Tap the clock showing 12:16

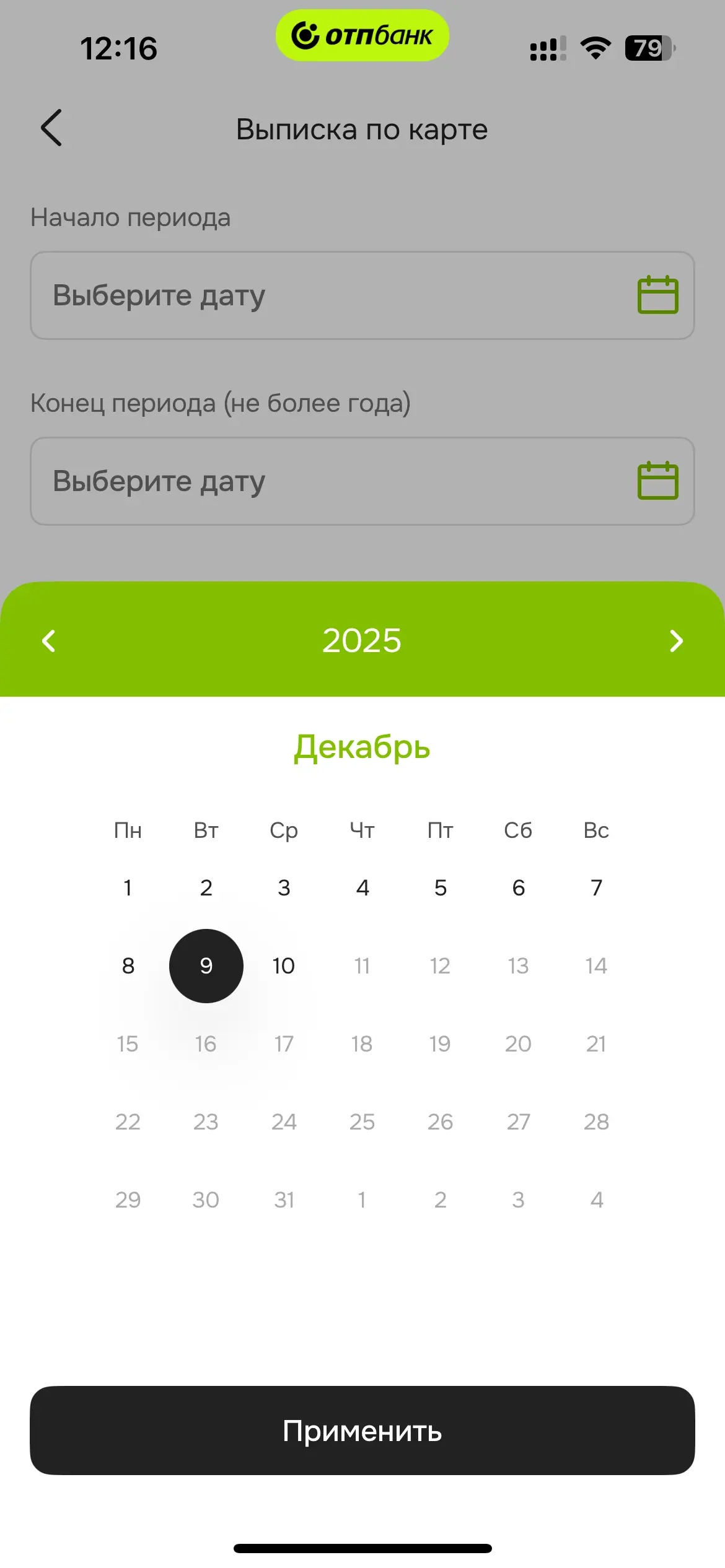(121, 48)
